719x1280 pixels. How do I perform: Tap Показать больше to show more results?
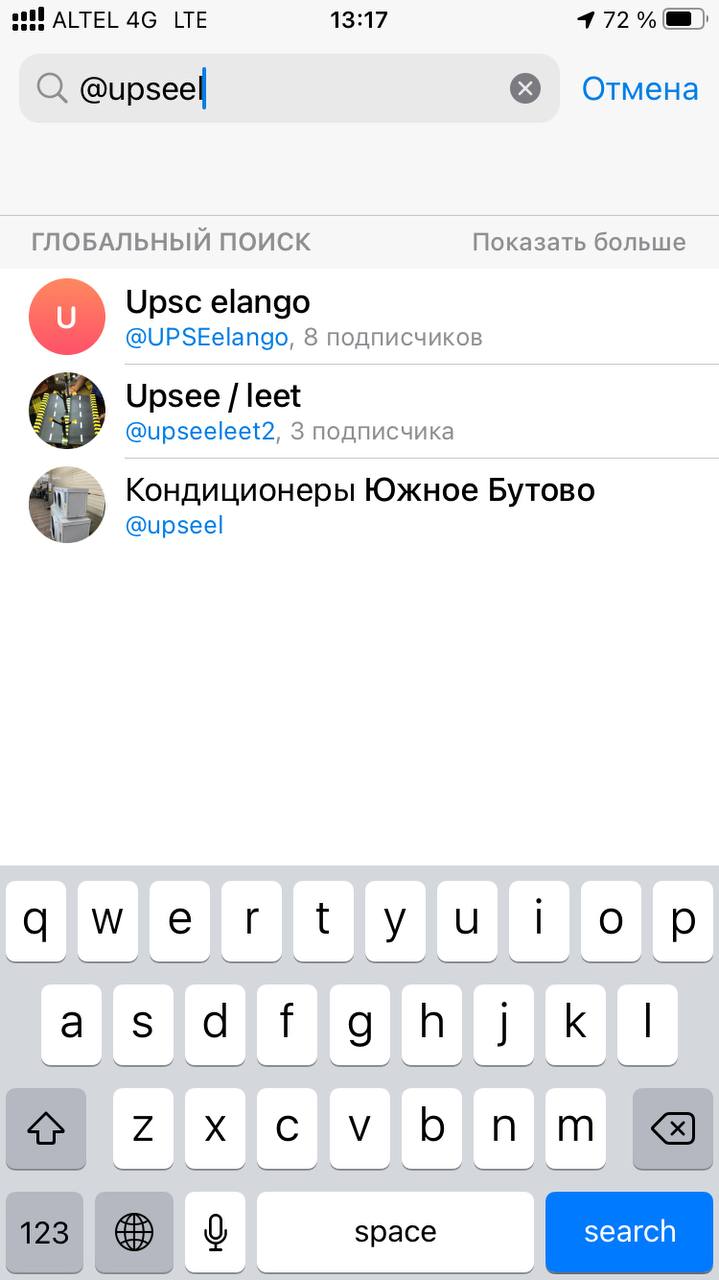[579, 242]
